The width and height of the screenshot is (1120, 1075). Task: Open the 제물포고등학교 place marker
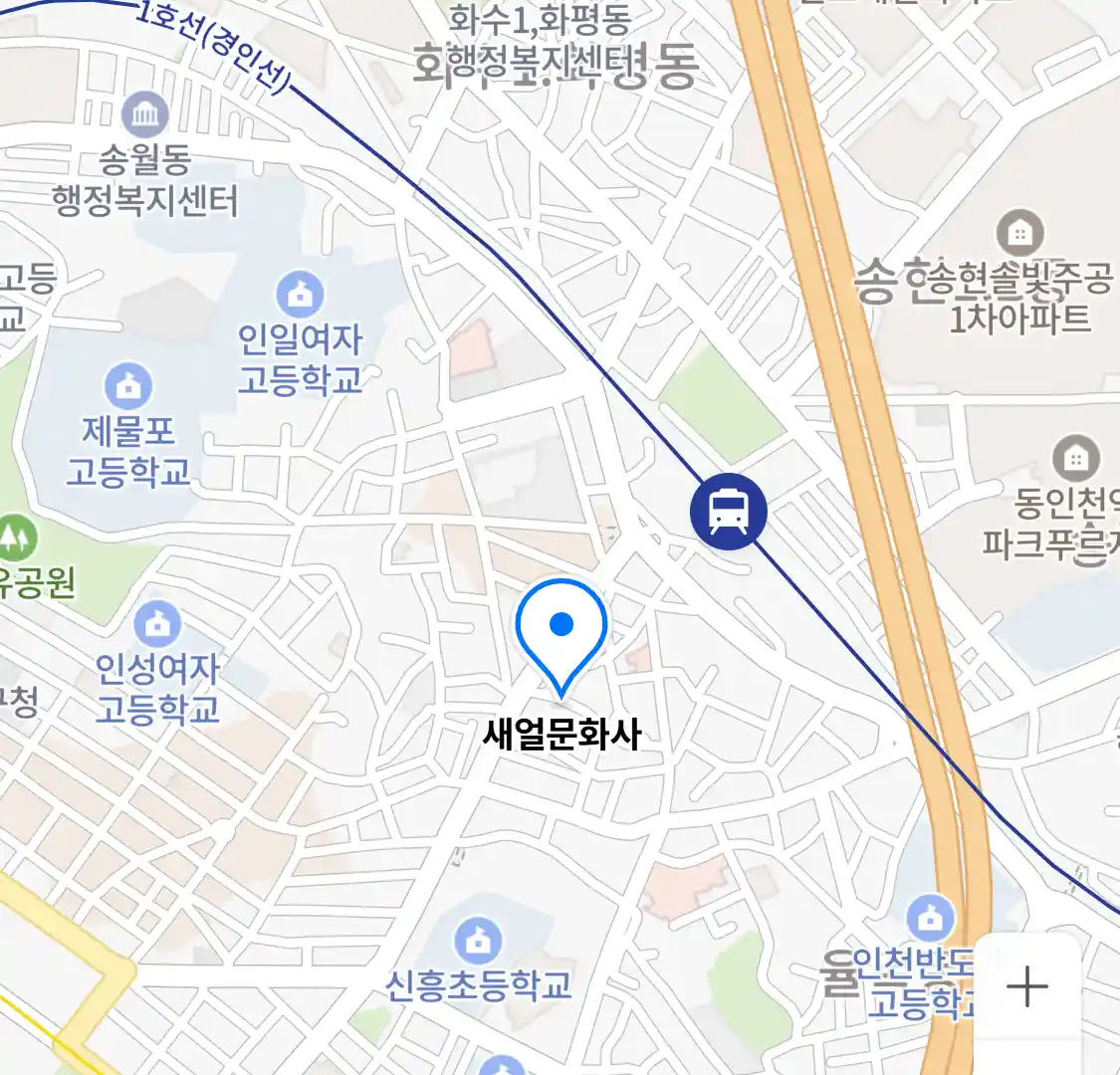128,387
